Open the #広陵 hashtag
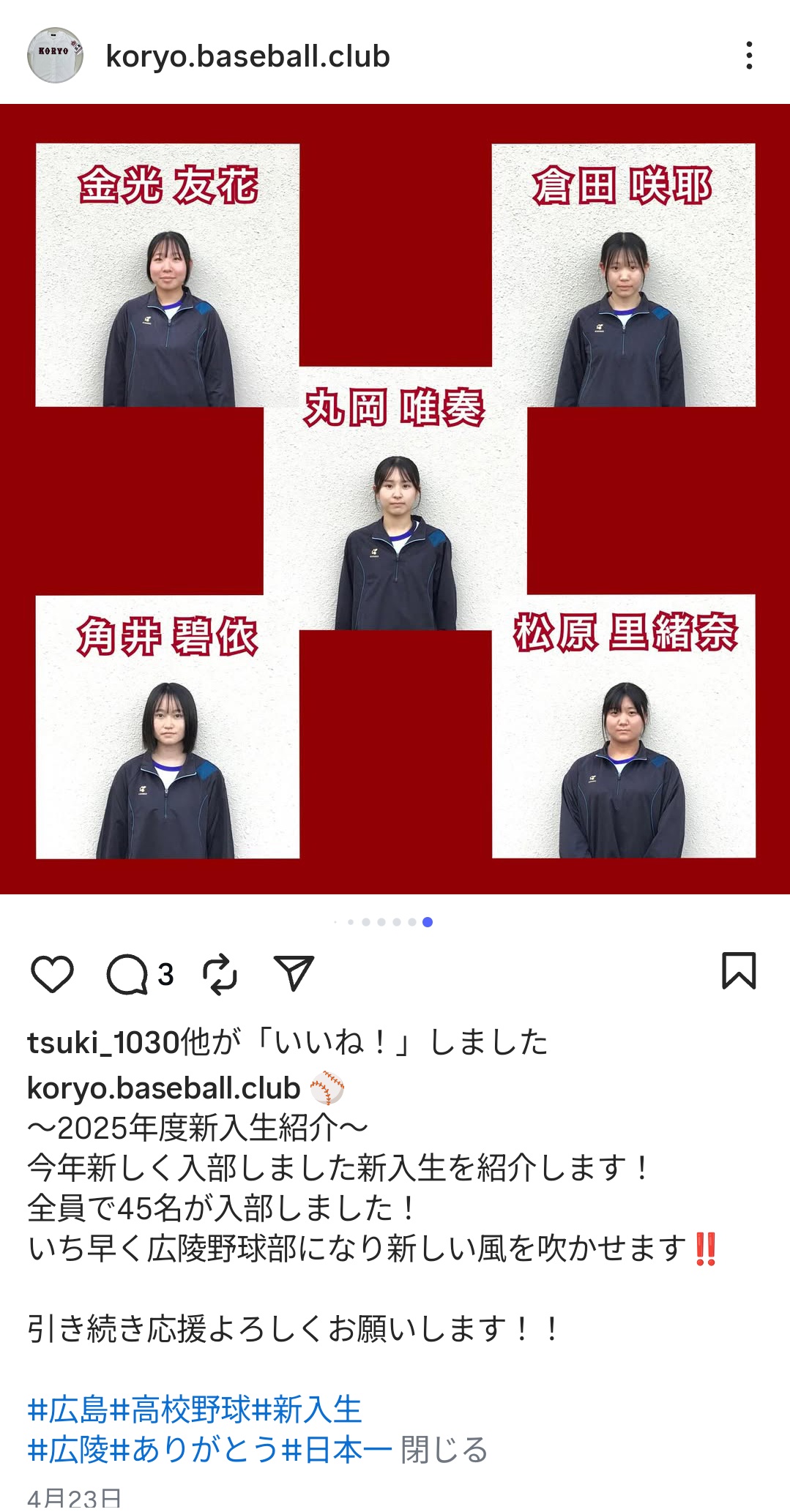This screenshot has width=790, height=1512. 67,1449
